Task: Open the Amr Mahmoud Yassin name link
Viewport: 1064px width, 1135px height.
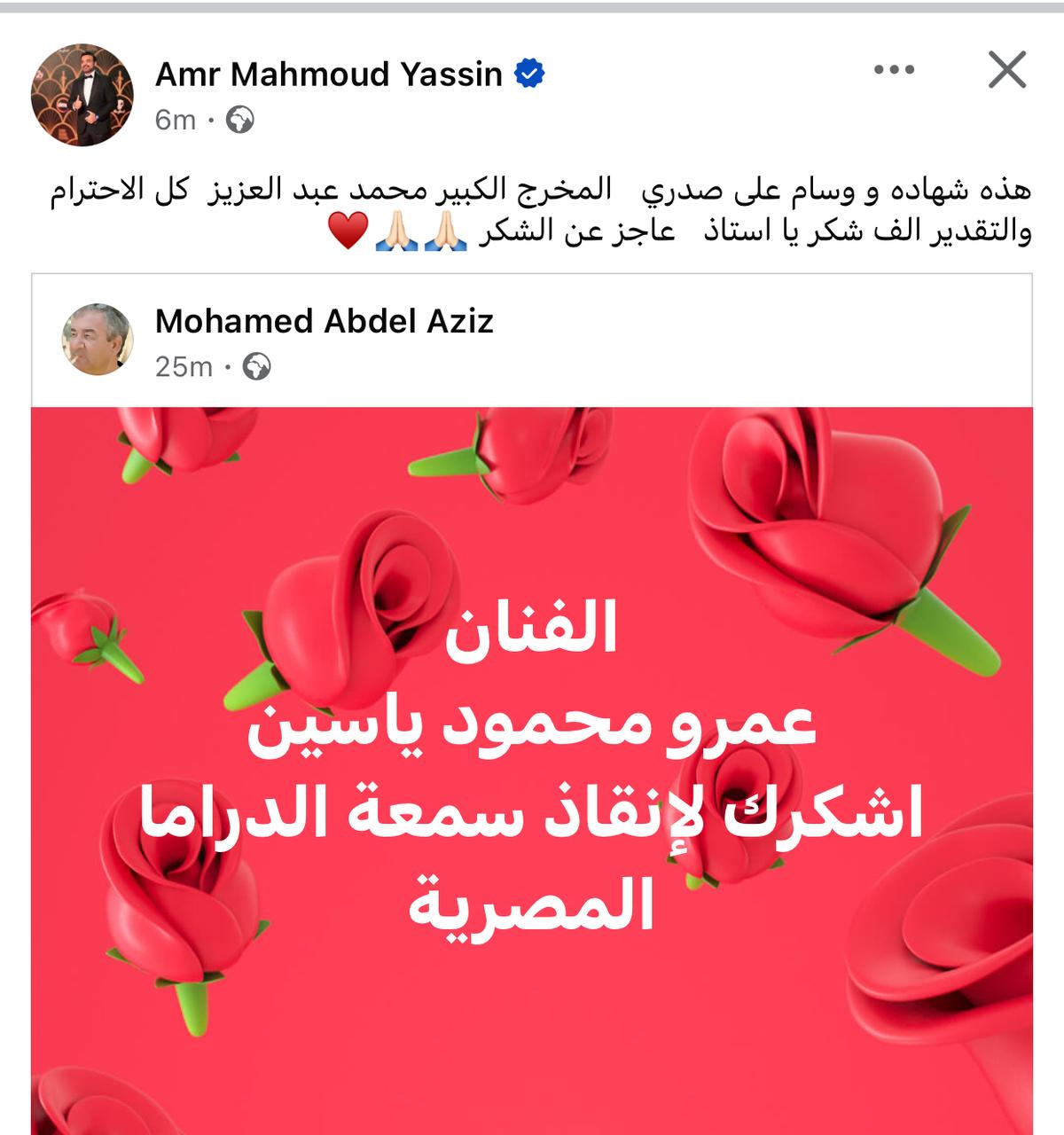Action: (329, 74)
